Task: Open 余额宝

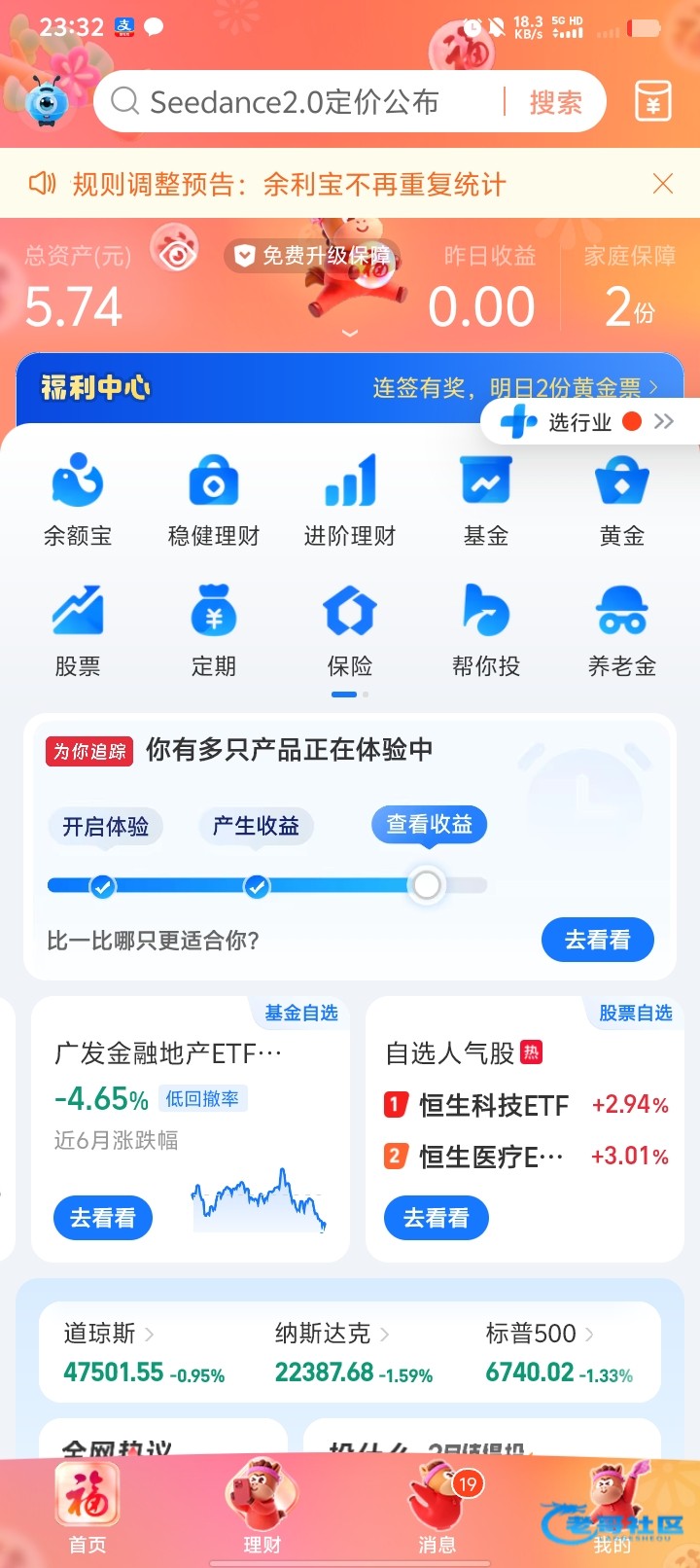Action: (x=78, y=500)
